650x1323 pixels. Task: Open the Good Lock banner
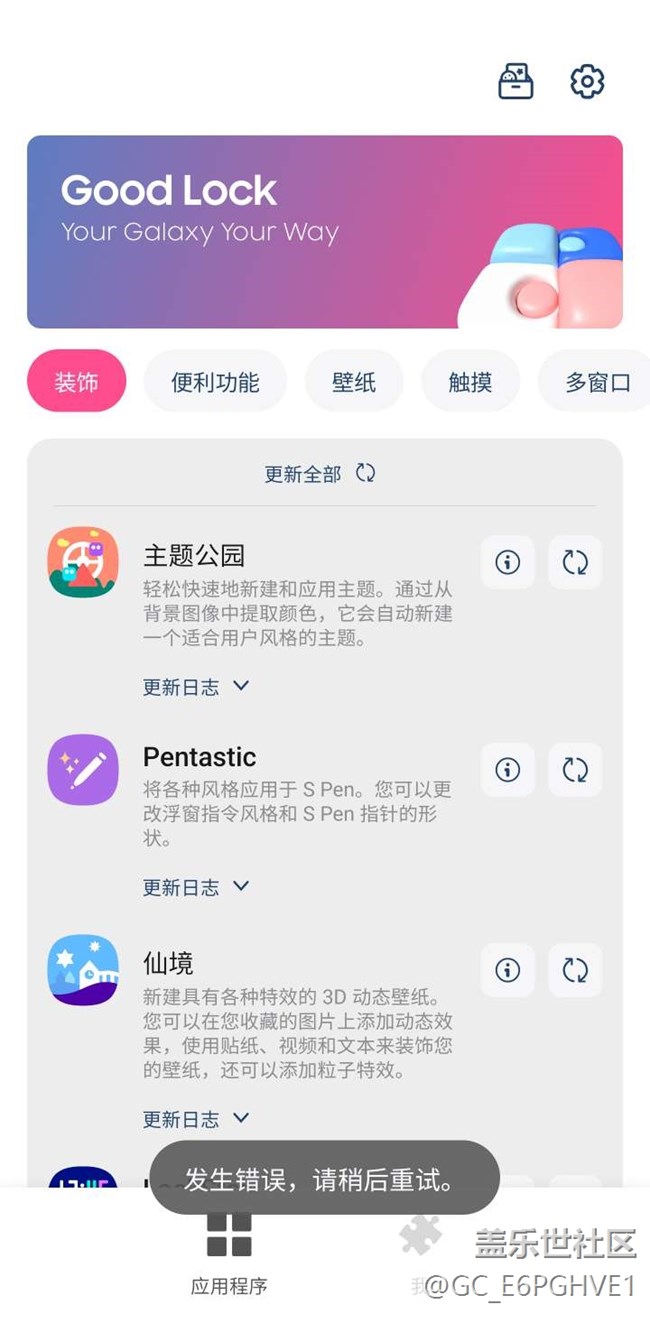coord(324,231)
